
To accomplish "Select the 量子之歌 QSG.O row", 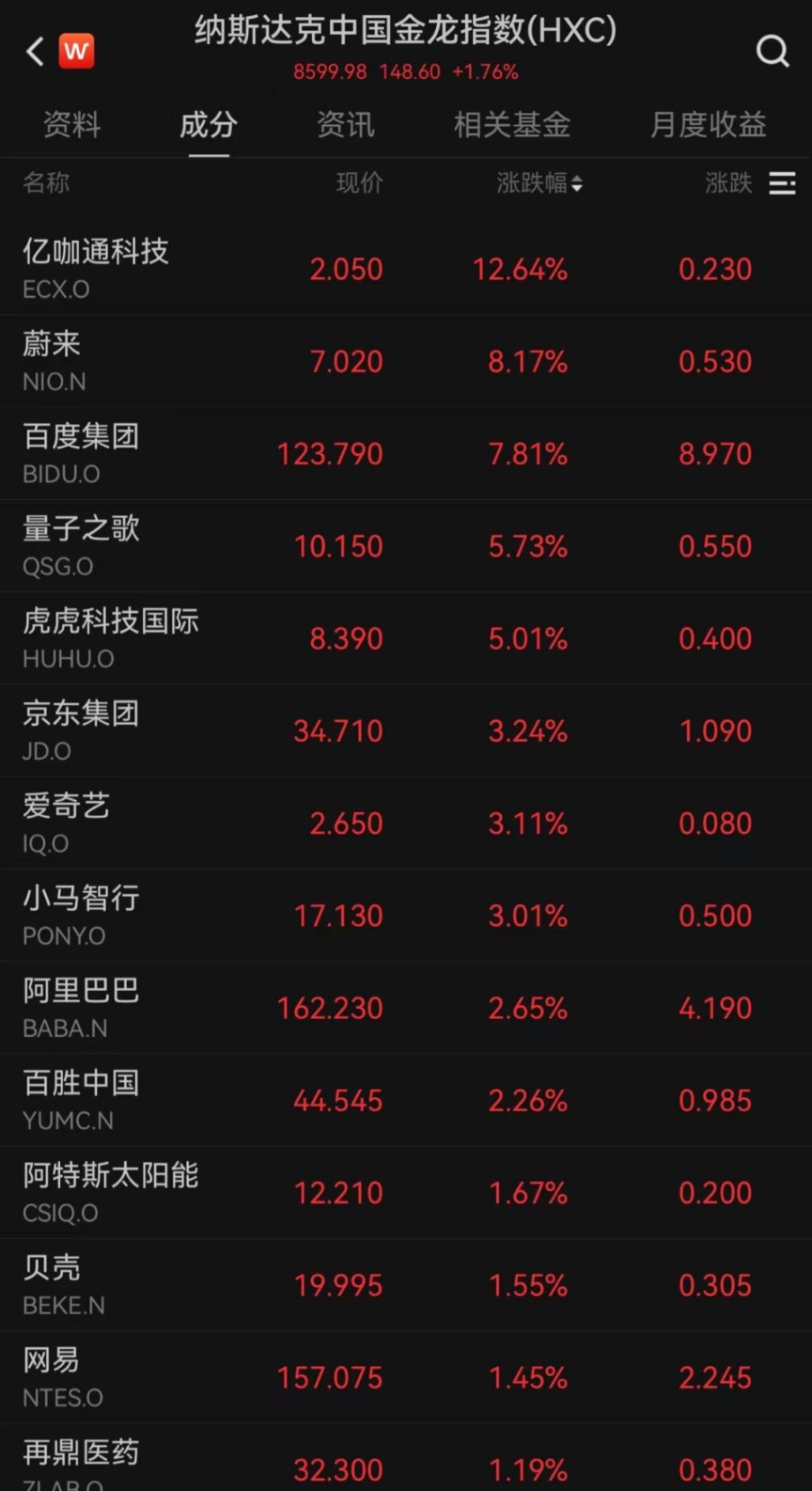I will pos(406,545).
